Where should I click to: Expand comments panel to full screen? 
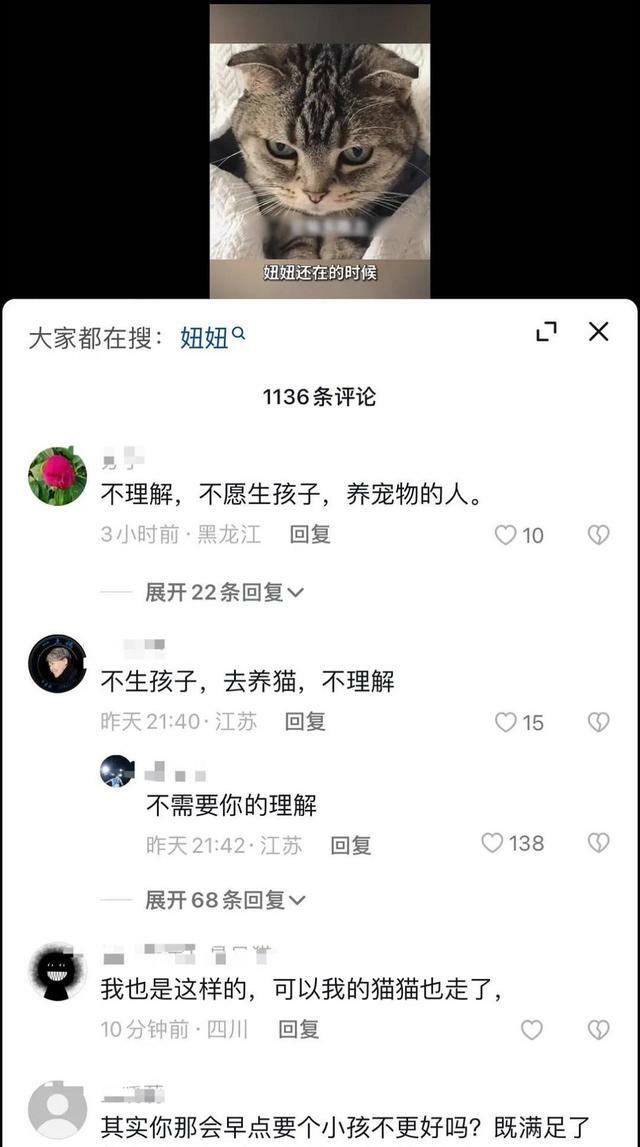[547, 332]
